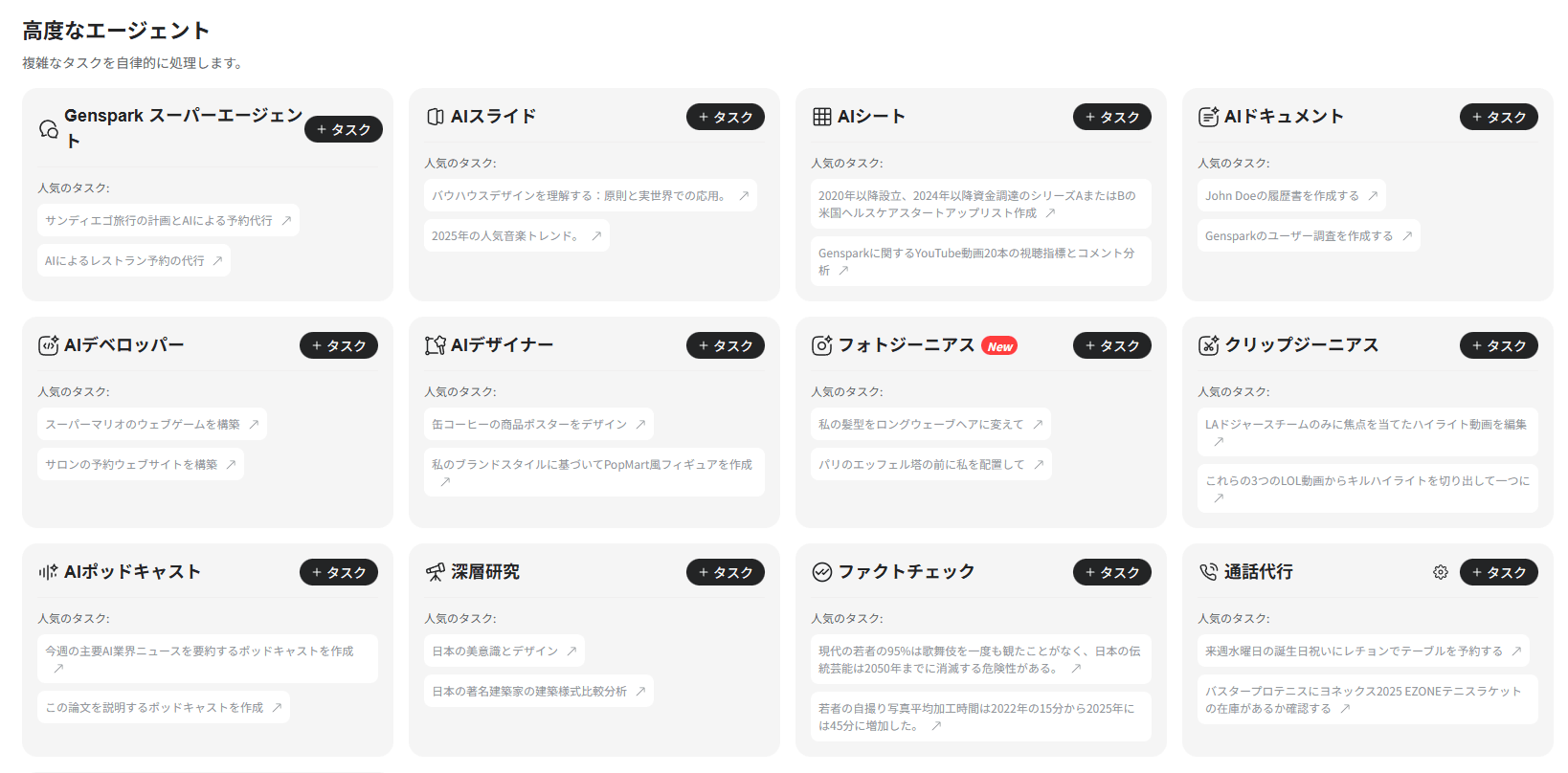The width and height of the screenshot is (1568, 773).
Task: Open 缶コーヒーの商品ポスターをデザイン task
Action: [538, 424]
